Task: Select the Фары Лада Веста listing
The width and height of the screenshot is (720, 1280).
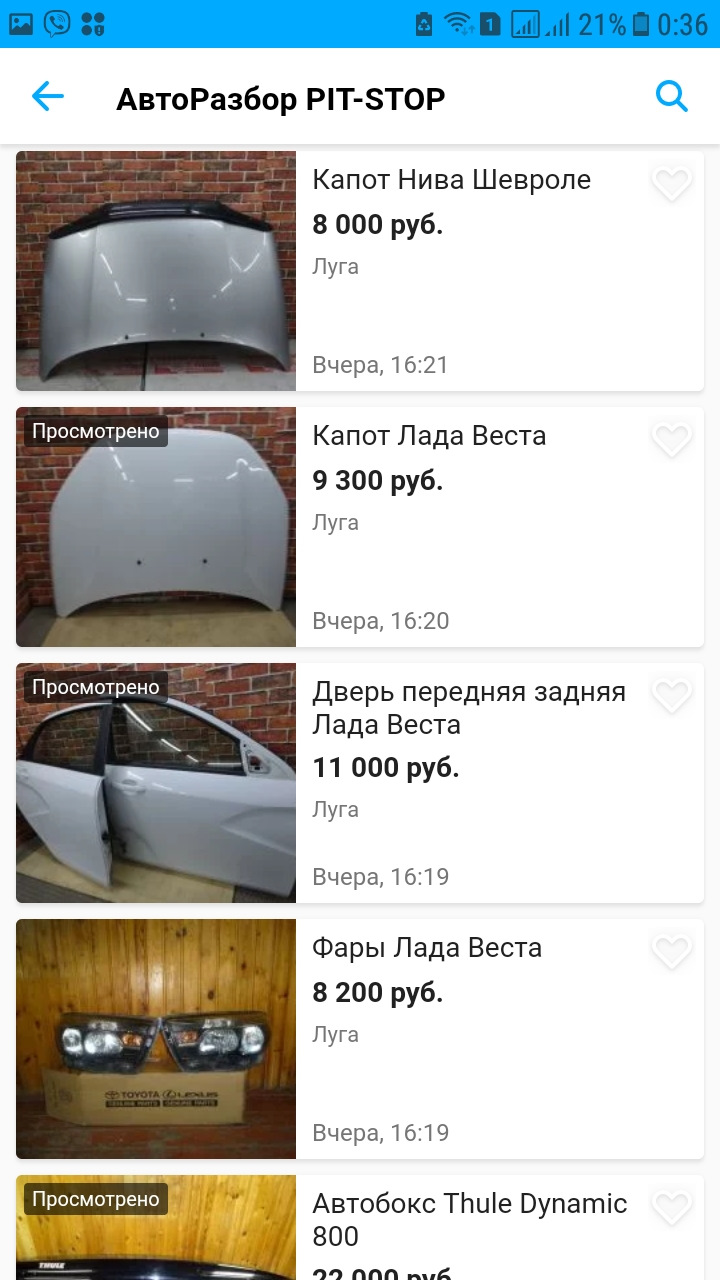Action: pos(427,948)
